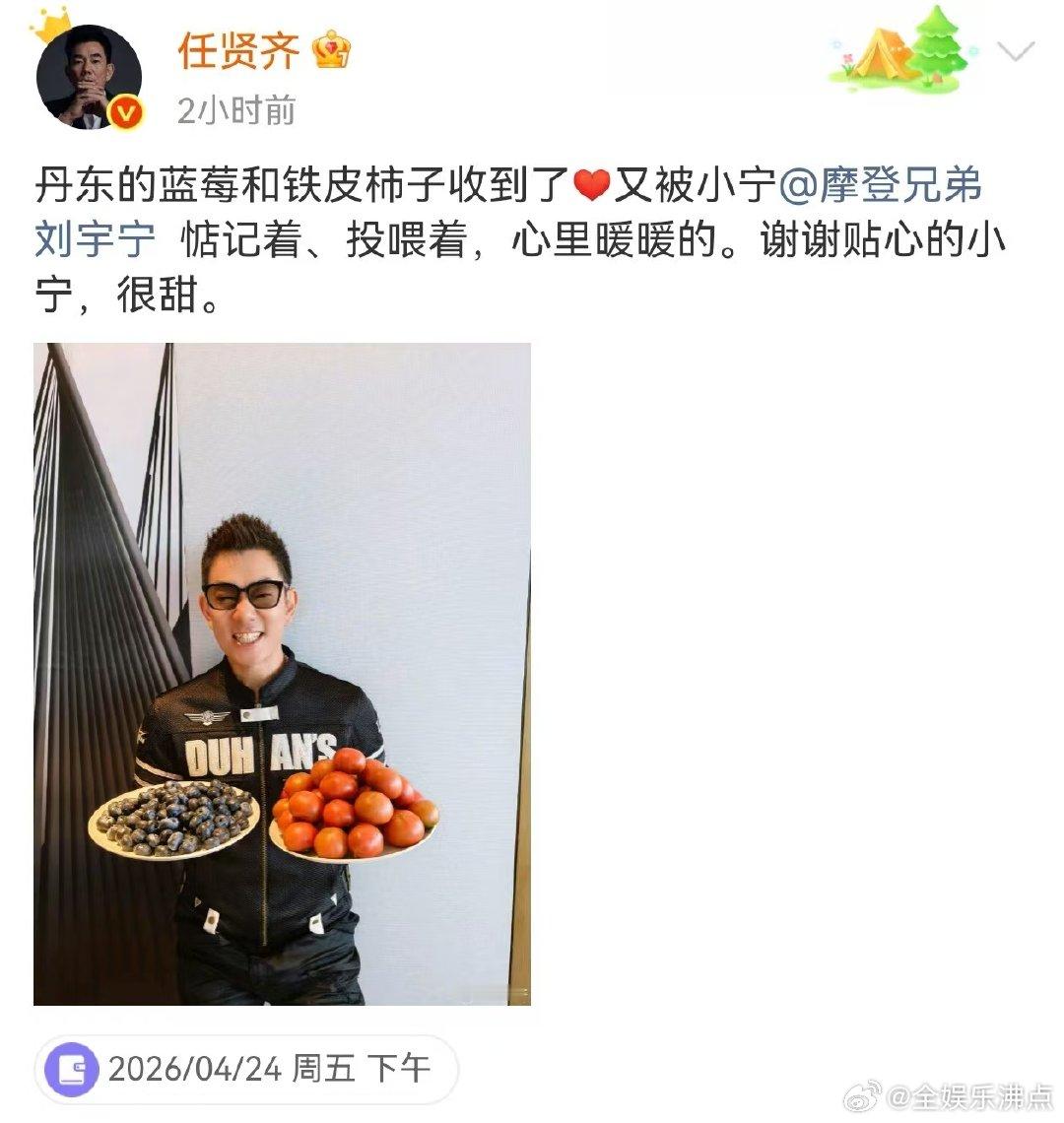Click the orange tent in the camping decoration

click(x=885, y=52)
